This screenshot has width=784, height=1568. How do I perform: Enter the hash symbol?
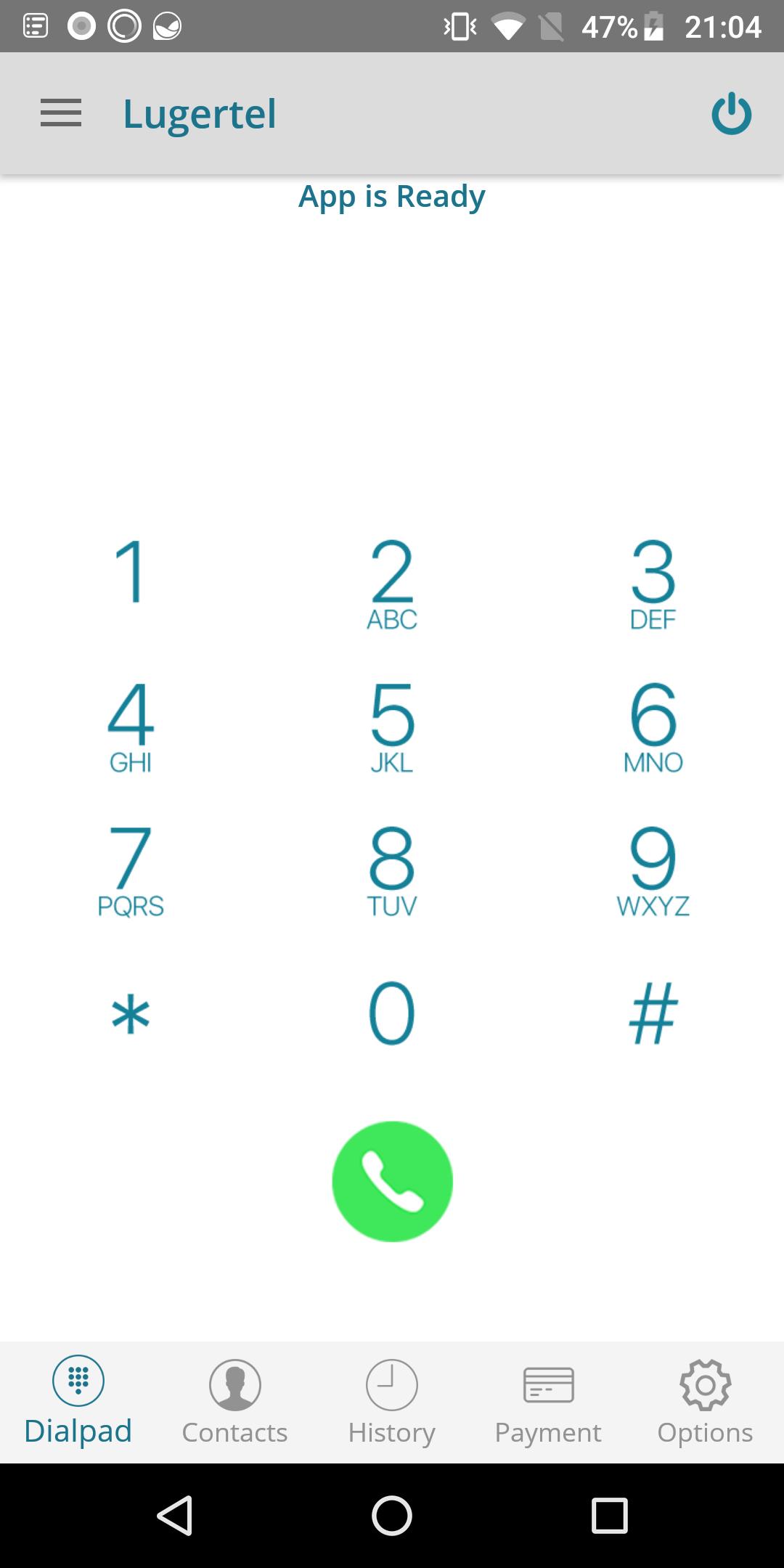tap(653, 1013)
